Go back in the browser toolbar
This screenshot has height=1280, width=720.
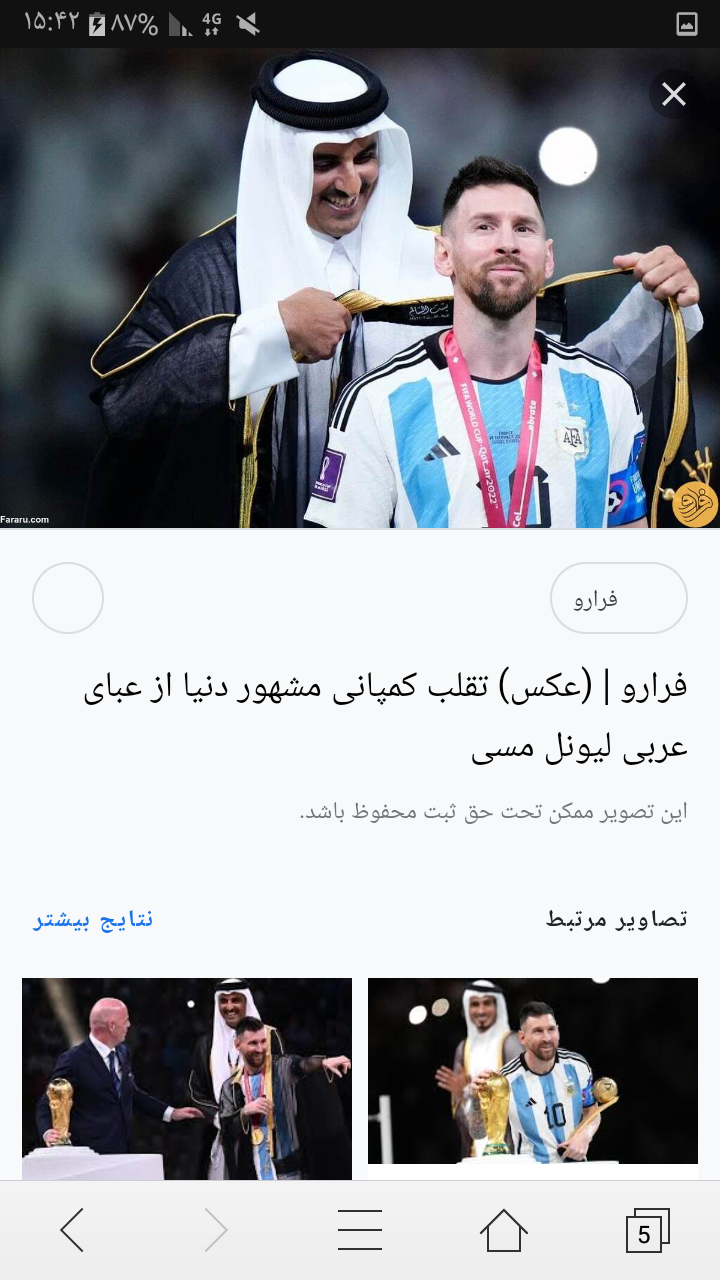(x=72, y=1230)
